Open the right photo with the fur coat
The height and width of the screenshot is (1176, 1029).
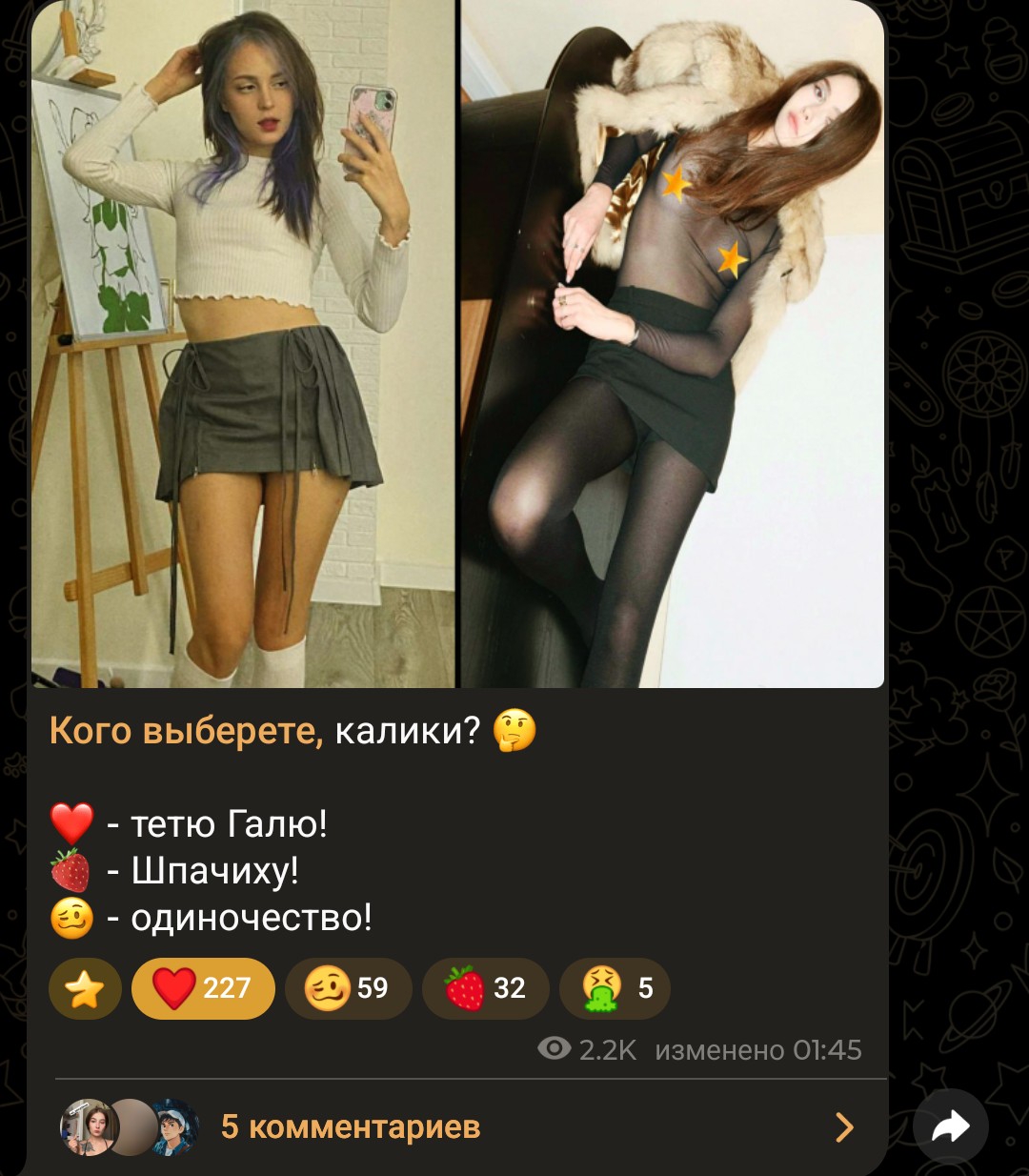click(673, 343)
